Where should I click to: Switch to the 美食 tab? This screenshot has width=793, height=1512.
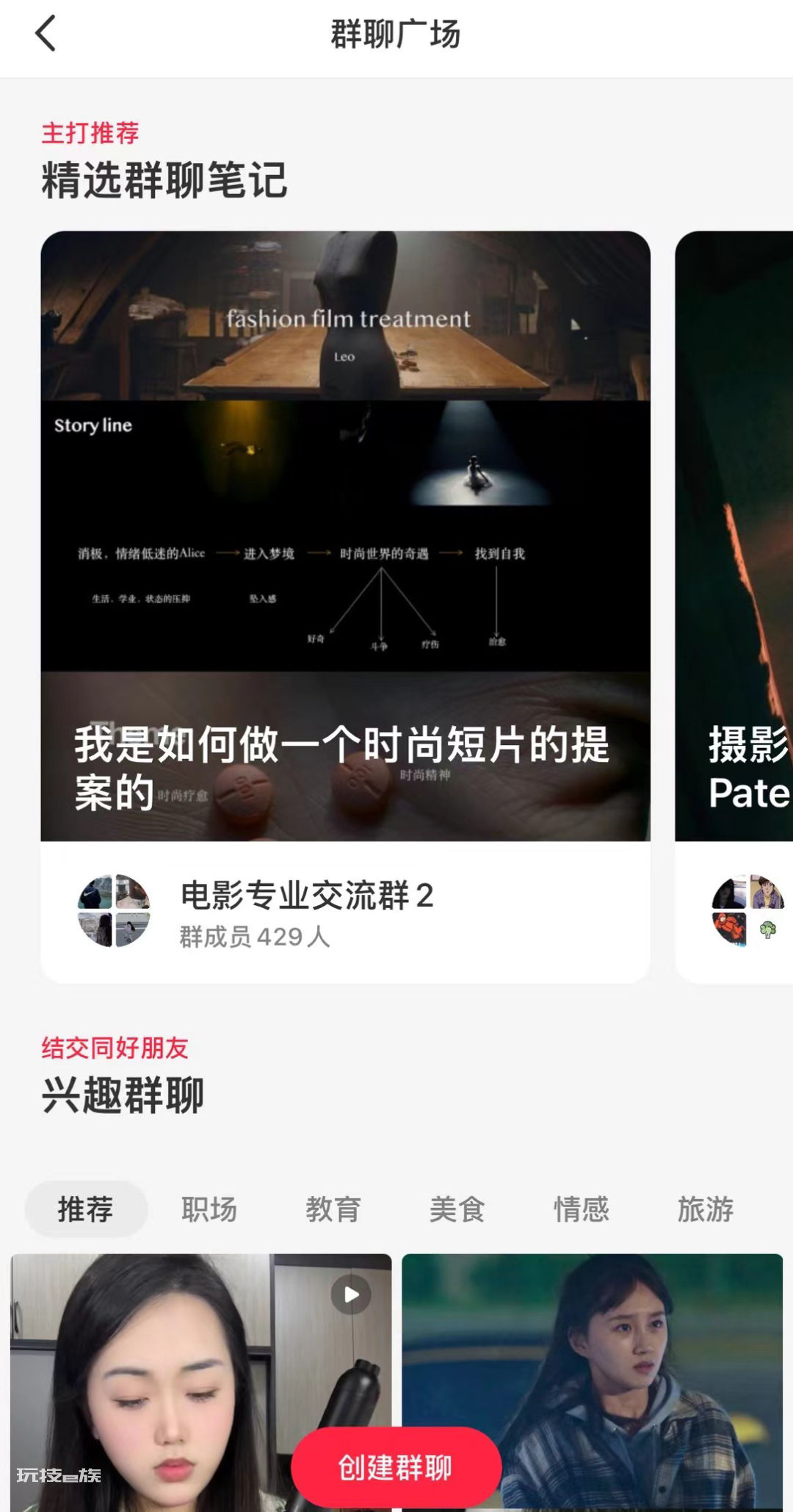[x=457, y=1209]
